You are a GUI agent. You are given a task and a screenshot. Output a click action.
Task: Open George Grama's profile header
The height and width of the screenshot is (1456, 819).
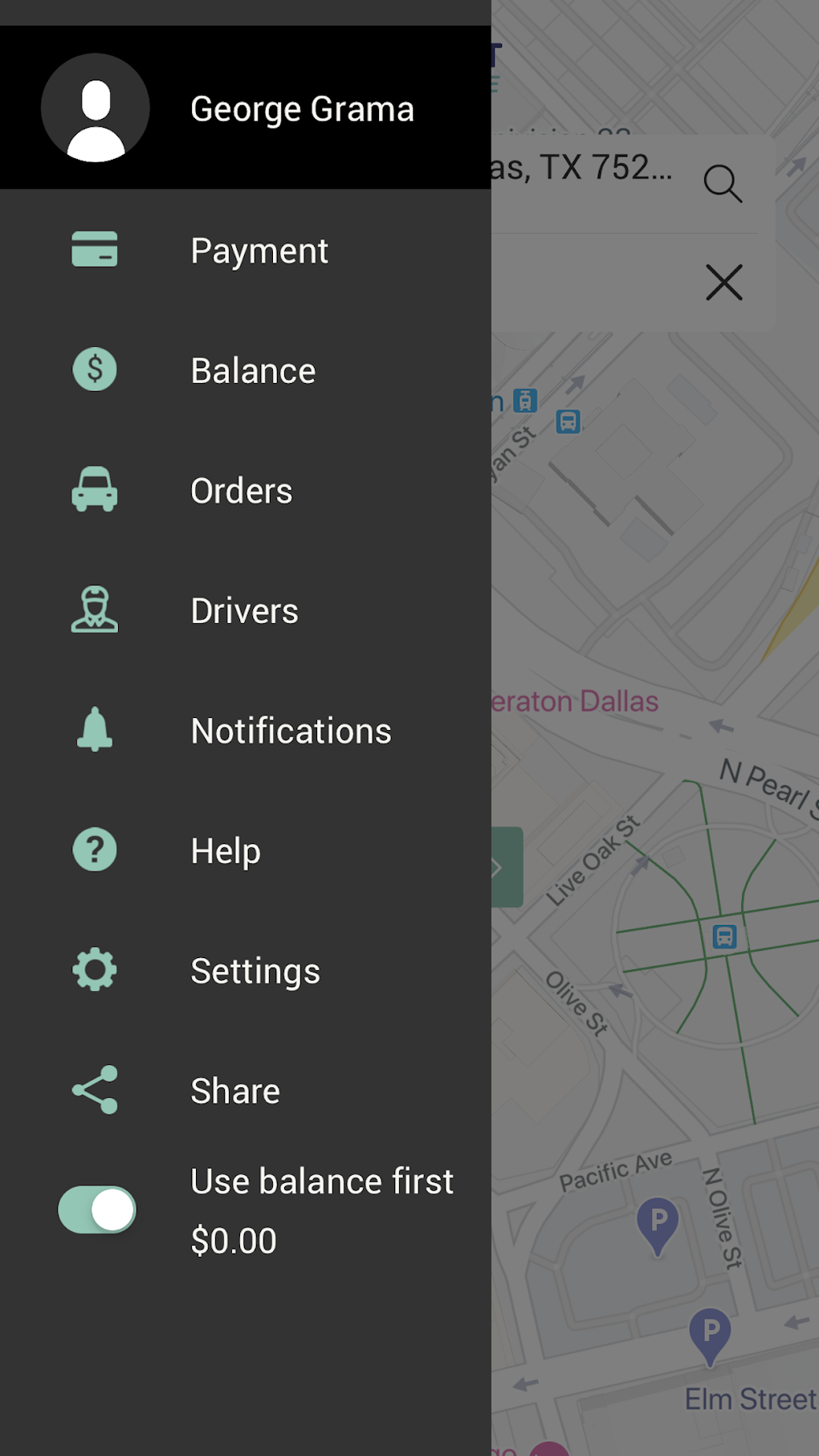pos(245,108)
